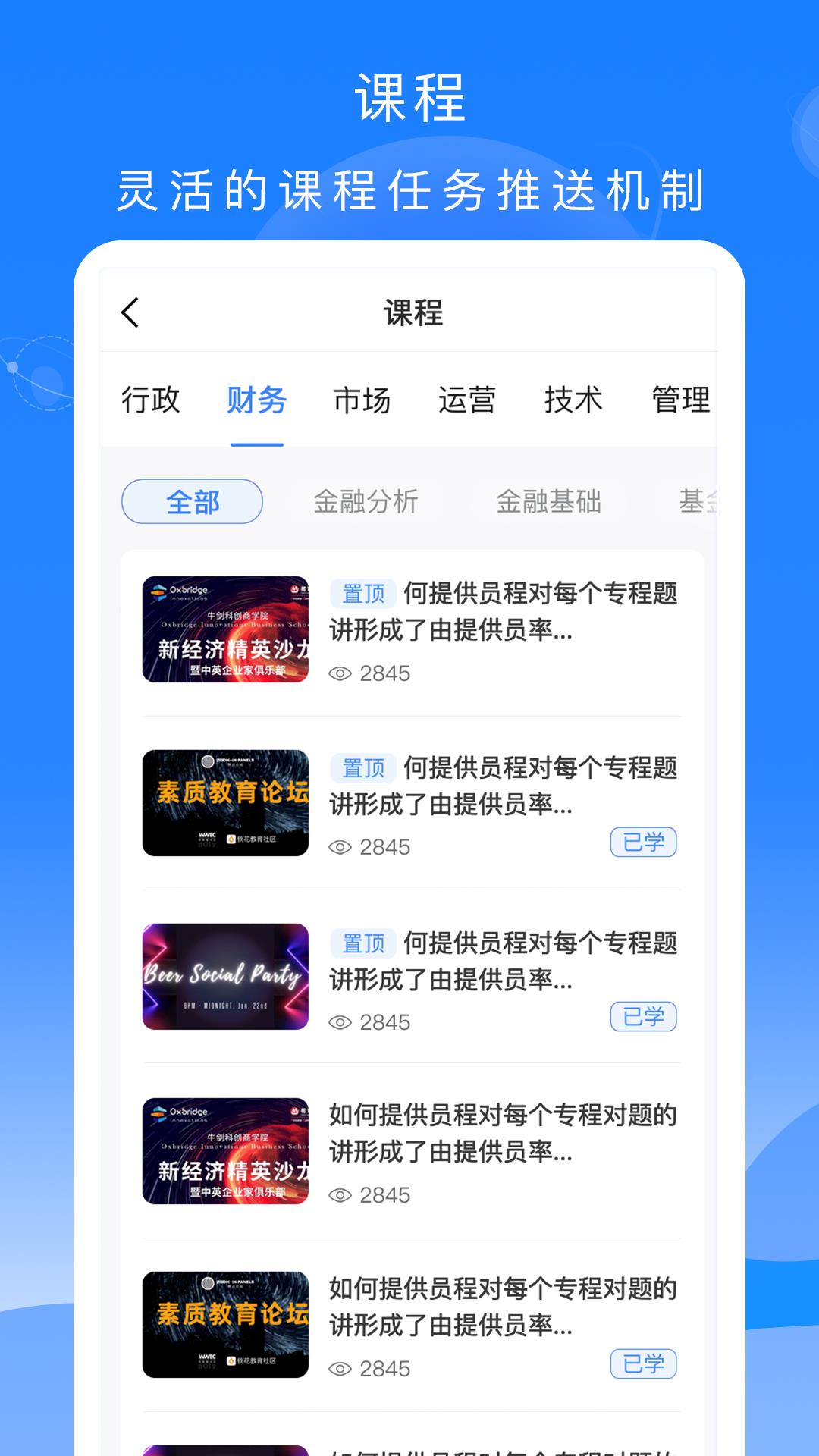Image resolution: width=819 pixels, height=1456 pixels.
Task: Switch to the 行政 tab
Action: point(151,402)
